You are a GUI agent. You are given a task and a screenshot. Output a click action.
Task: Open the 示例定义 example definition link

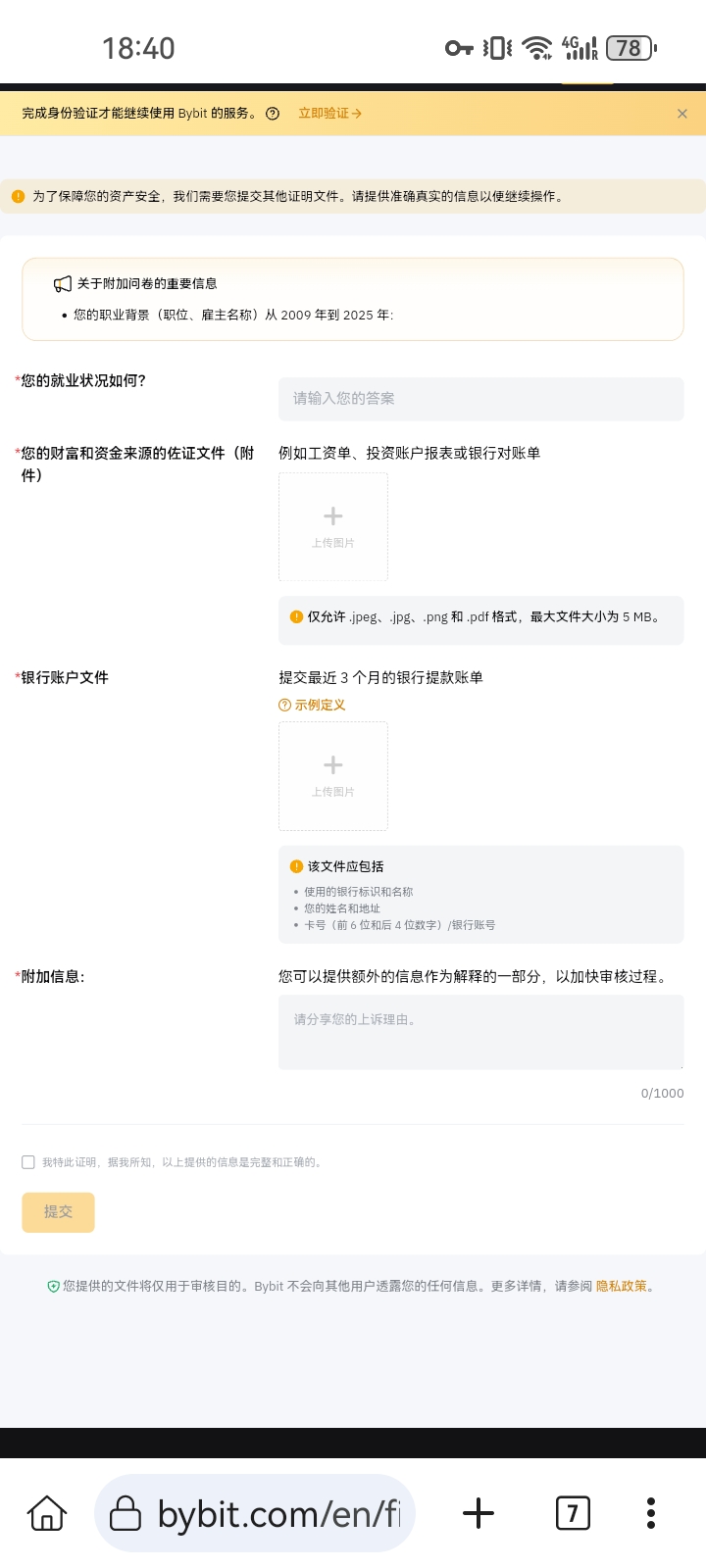[313, 705]
